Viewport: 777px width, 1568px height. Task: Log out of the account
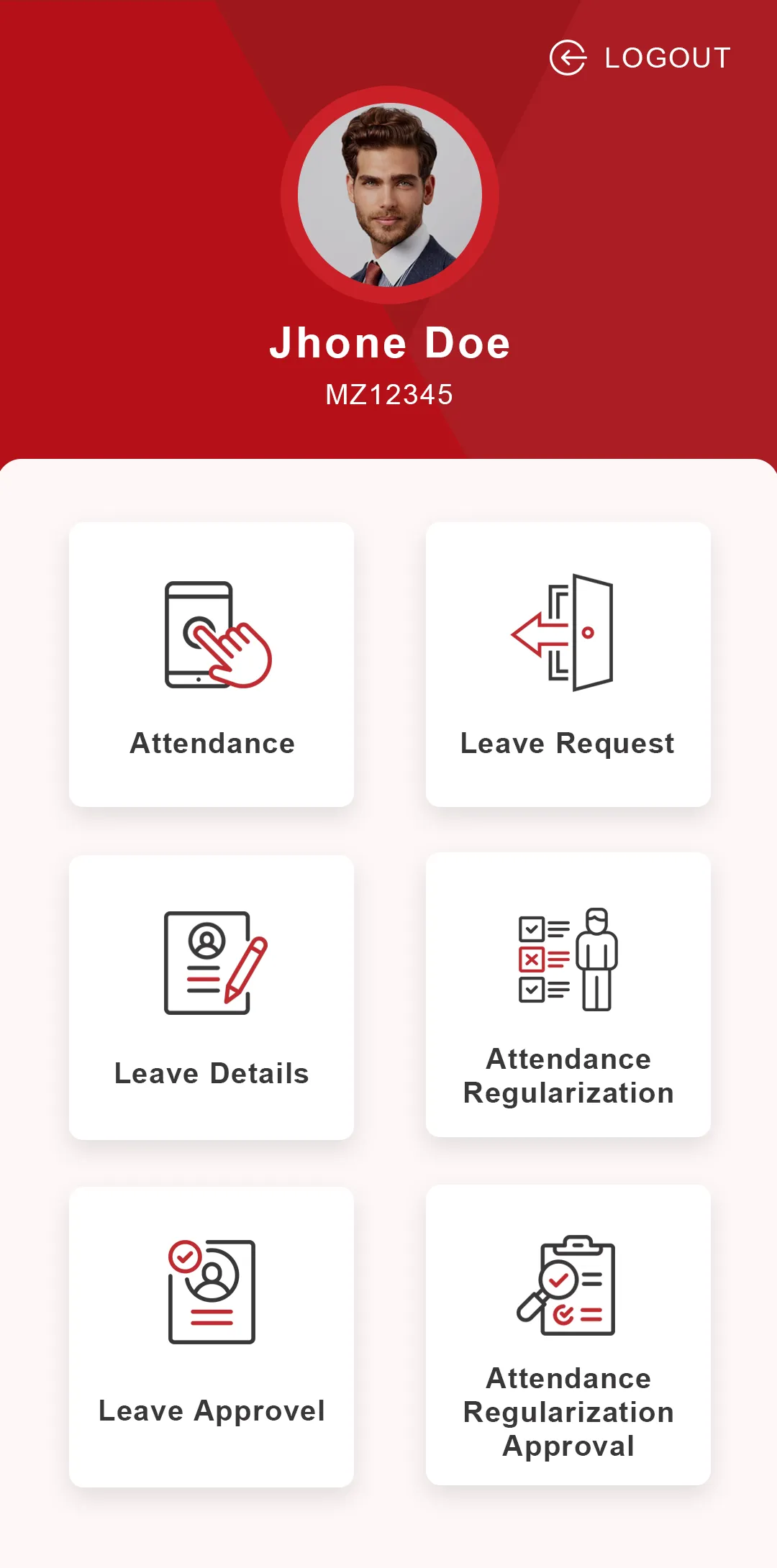640,58
